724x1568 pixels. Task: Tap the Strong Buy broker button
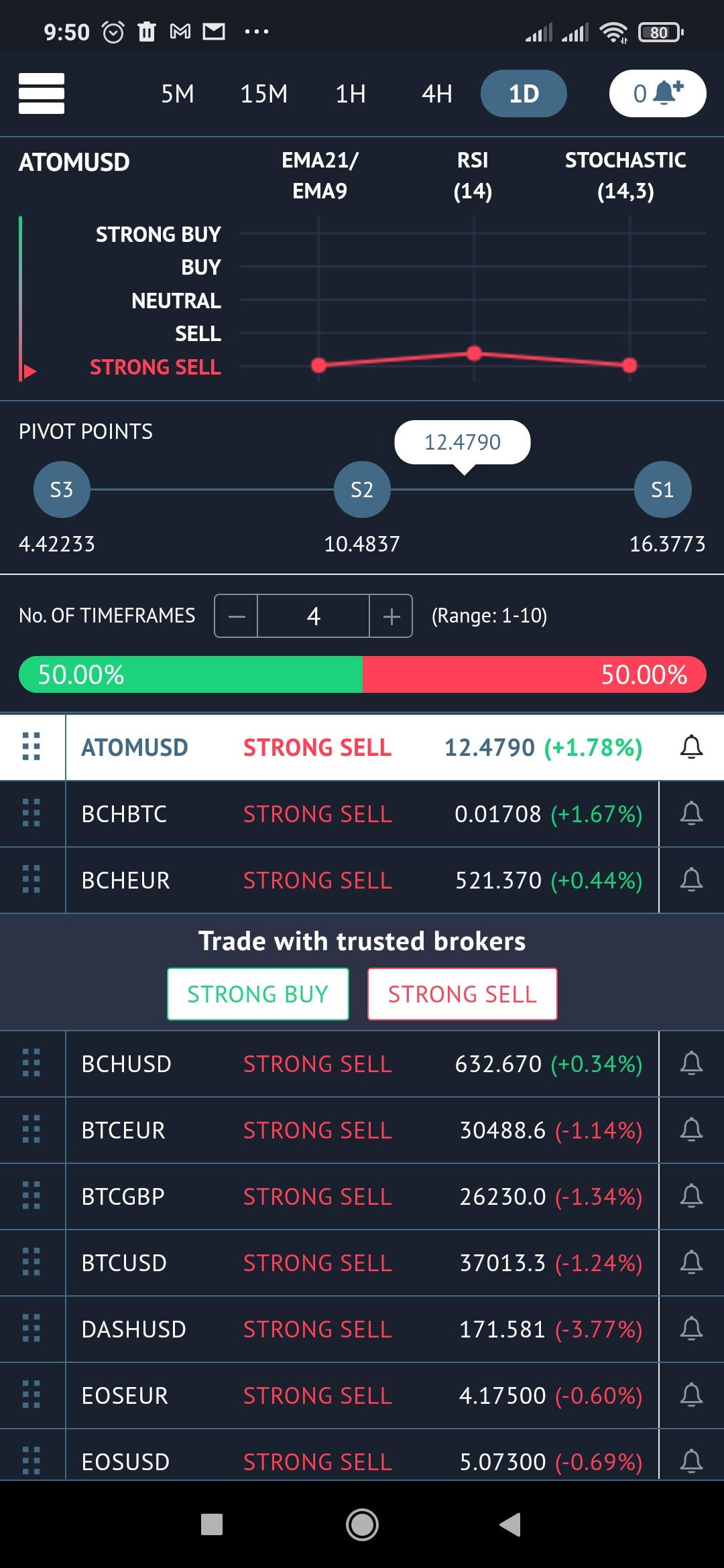click(x=258, y=994)
